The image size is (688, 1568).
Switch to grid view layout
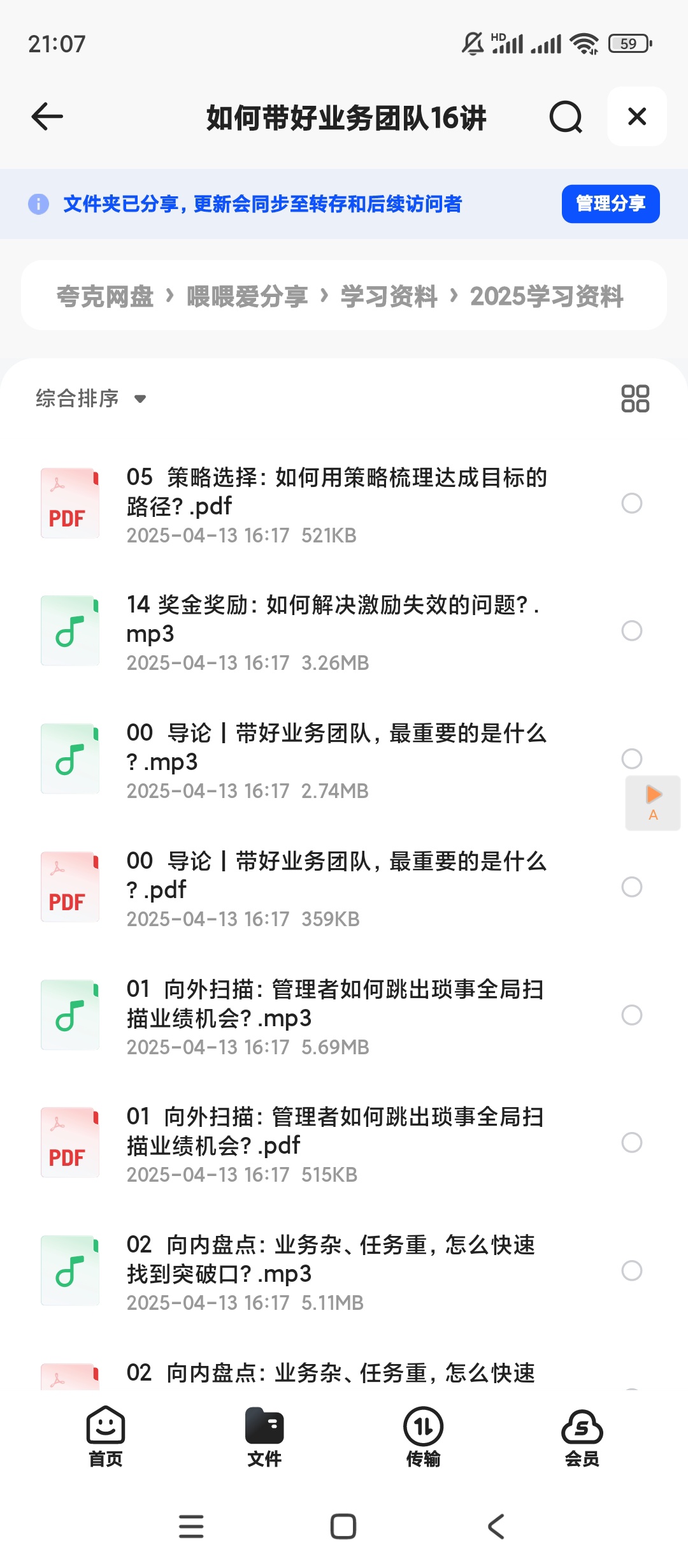pos(634,398)
